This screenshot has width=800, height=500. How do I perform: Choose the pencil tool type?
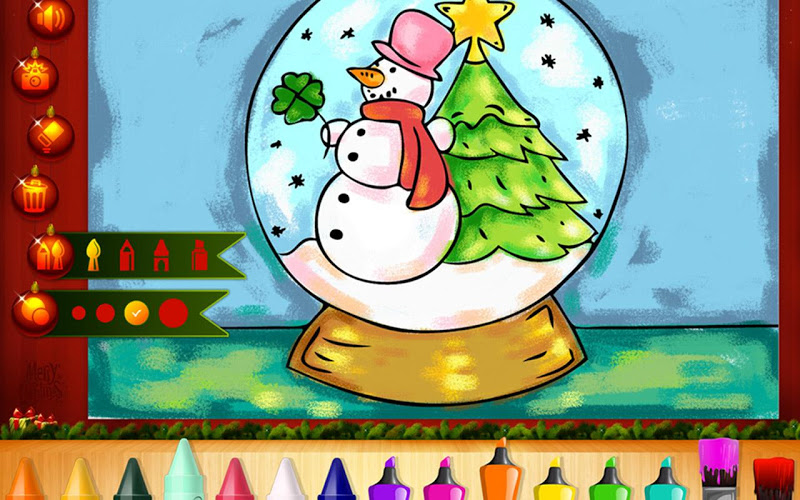[x=126, y=256]
